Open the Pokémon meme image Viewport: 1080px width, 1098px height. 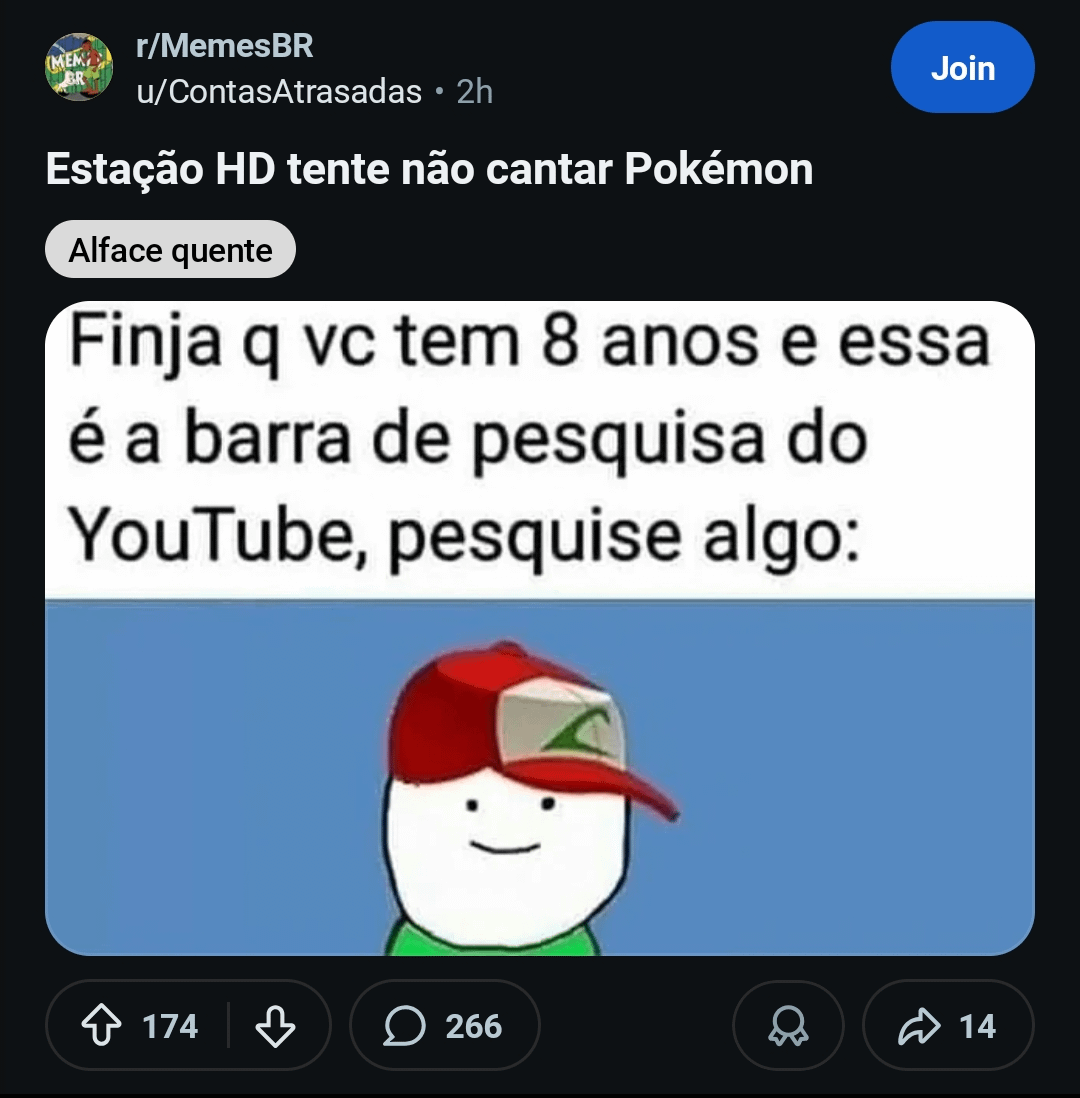(x=540, y=628)
